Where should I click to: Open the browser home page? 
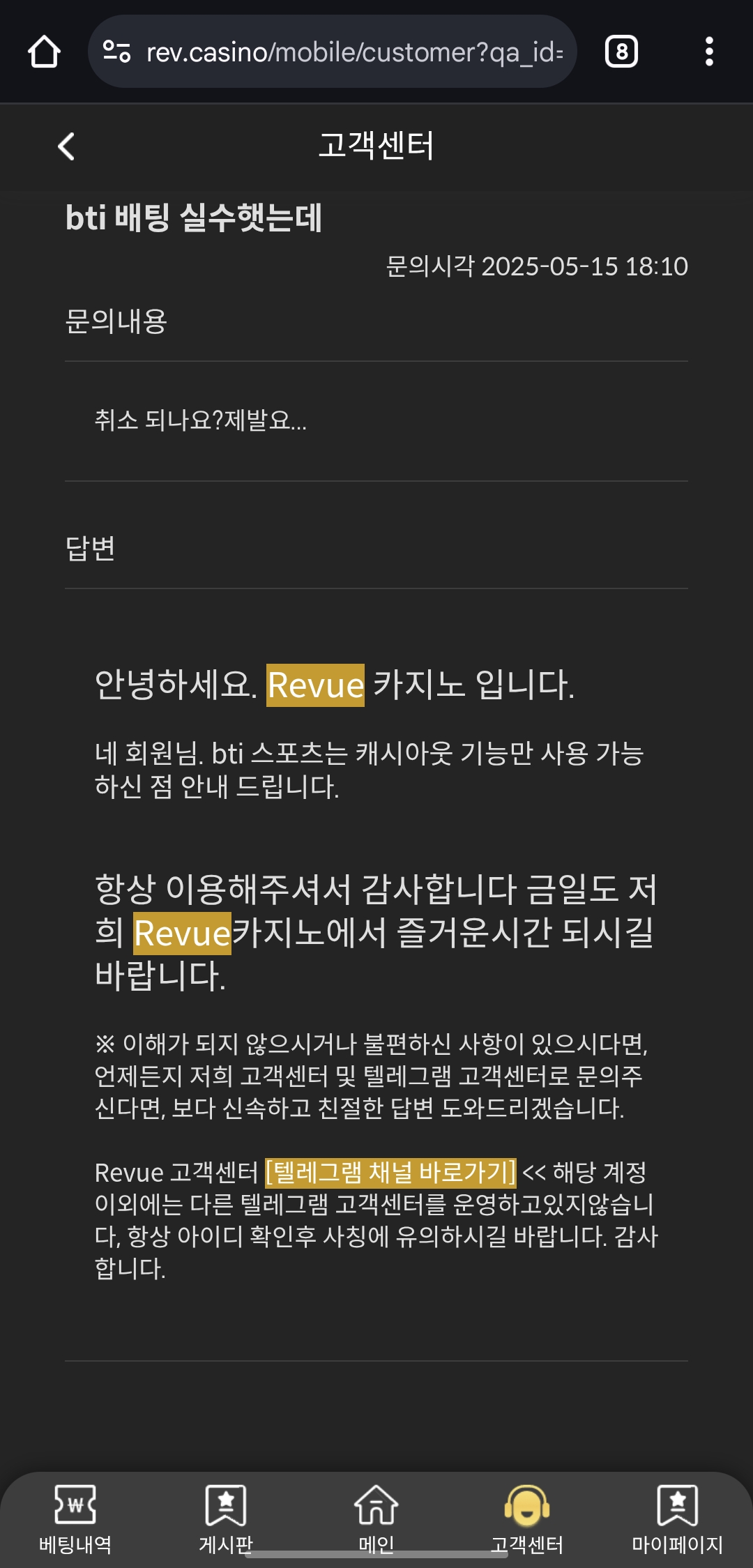pos(44,52)
